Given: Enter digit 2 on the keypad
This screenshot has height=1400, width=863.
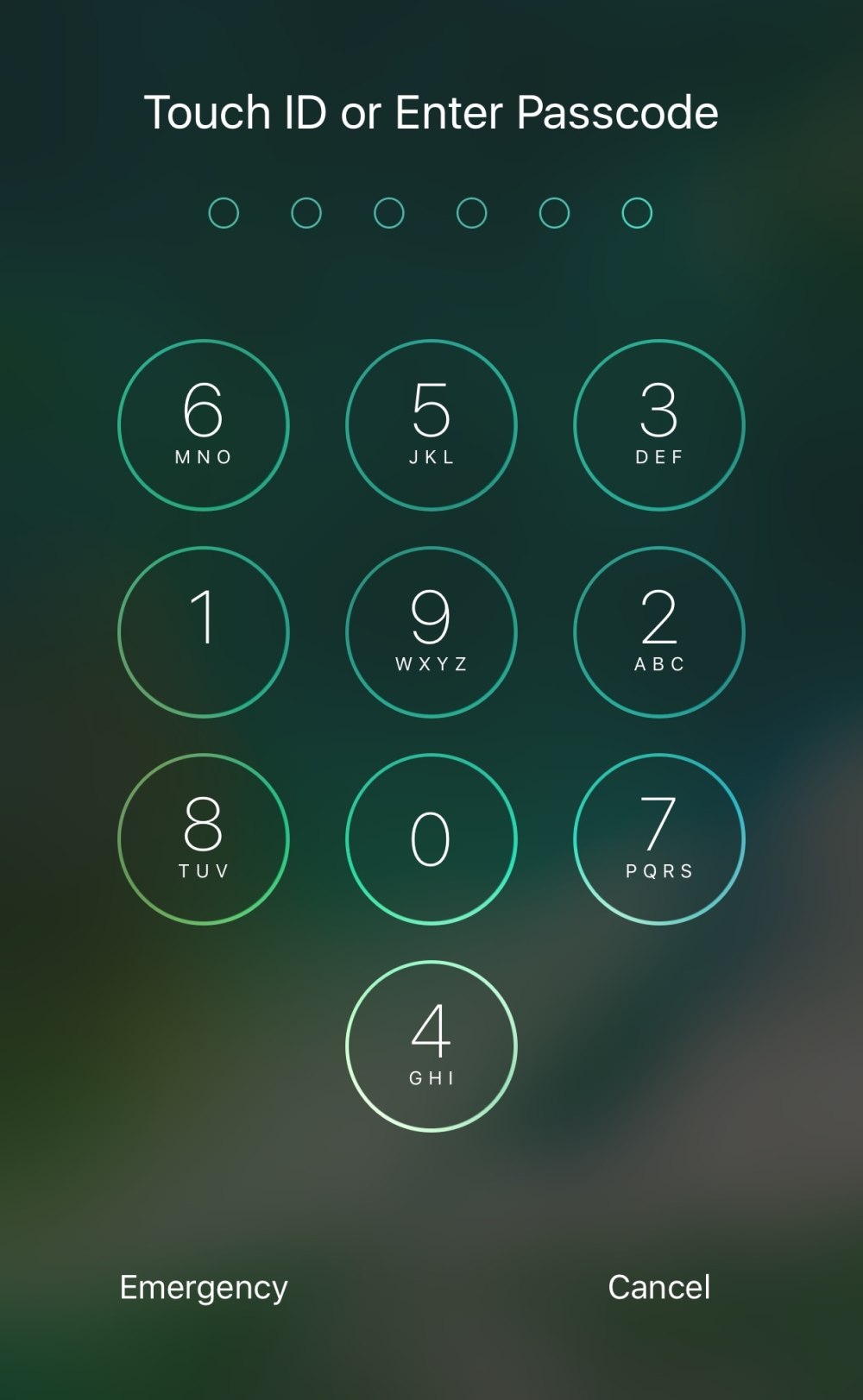Looking at the screenshot, I should (659, 631).
